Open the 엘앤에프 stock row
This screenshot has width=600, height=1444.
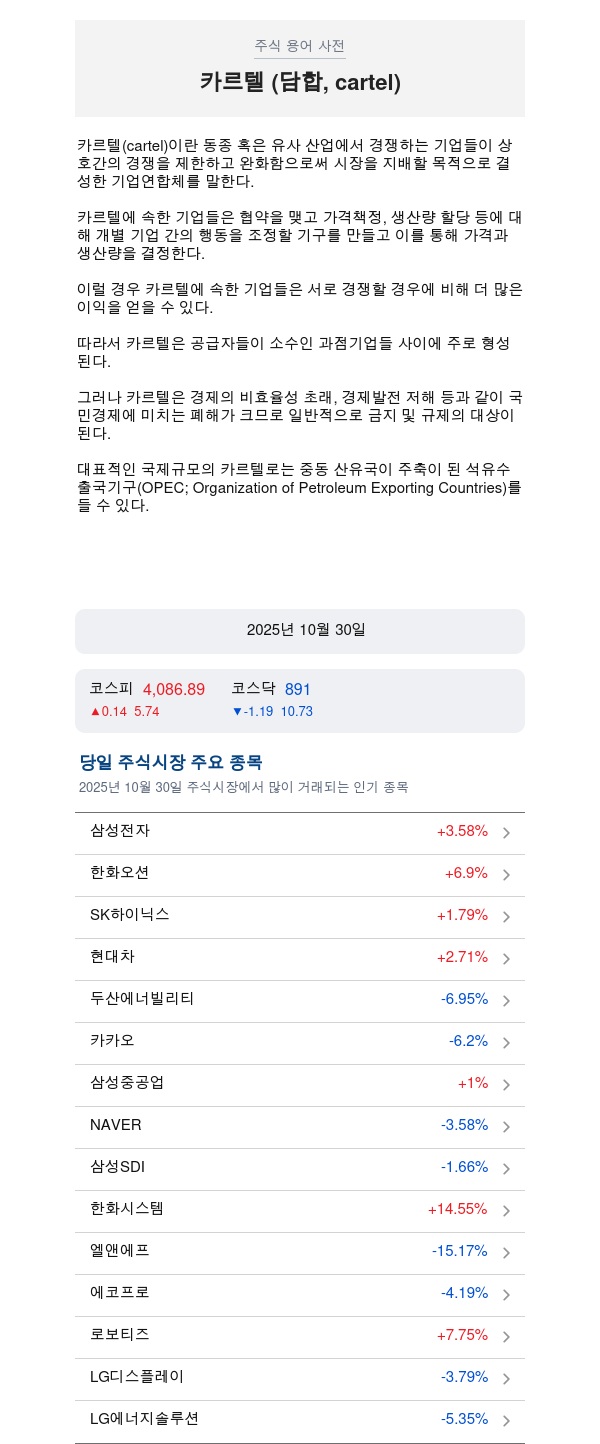pos(299,1252)
